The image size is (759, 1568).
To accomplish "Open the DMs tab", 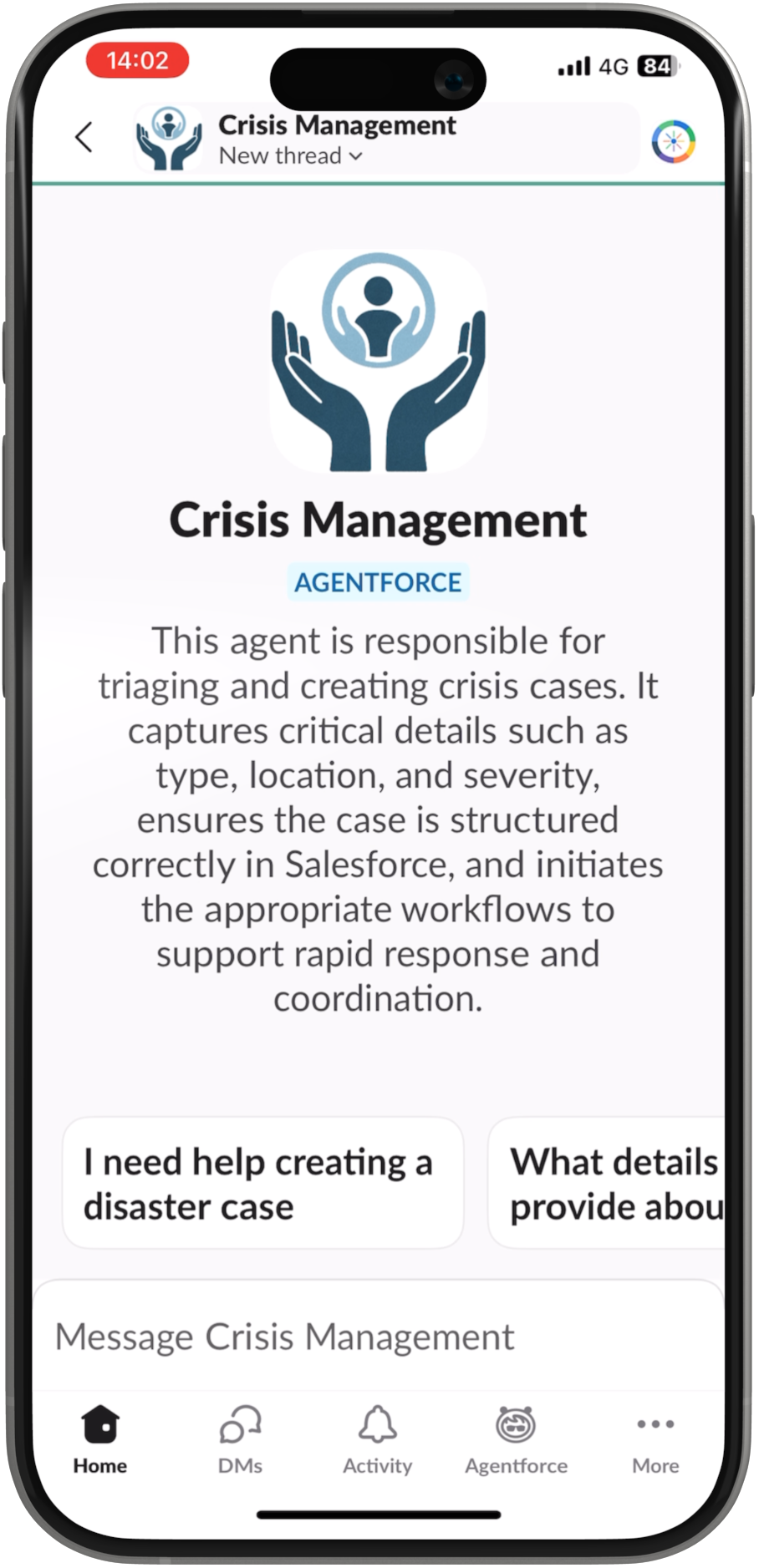I will (x=240, y=1440).
